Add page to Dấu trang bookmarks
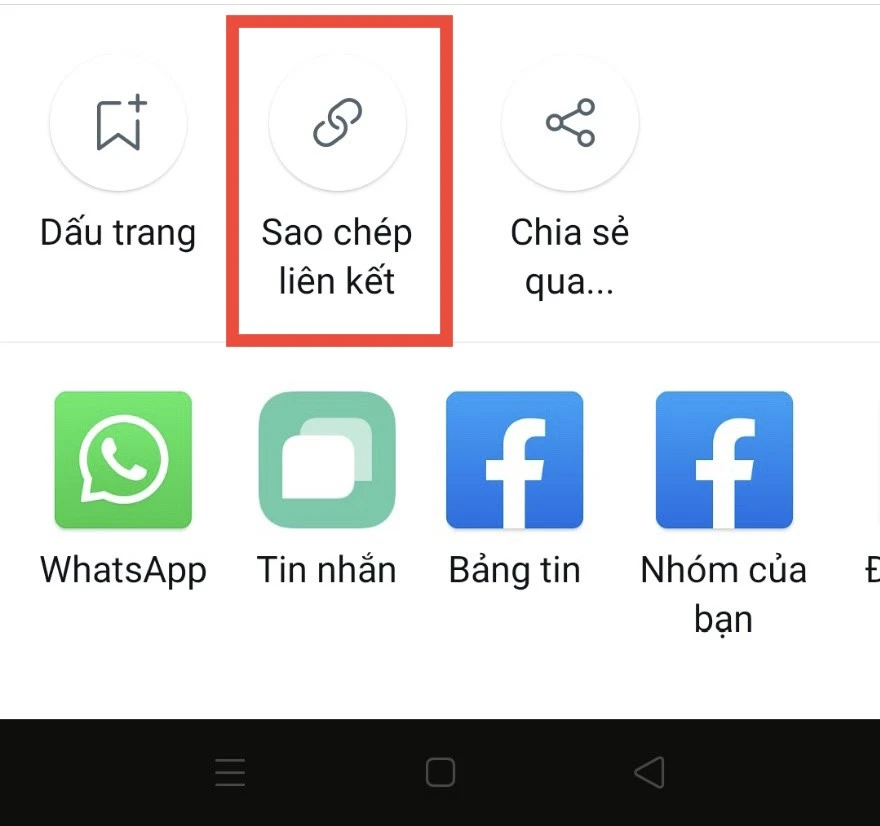This screenshot has height=826, width=880. 118,126
